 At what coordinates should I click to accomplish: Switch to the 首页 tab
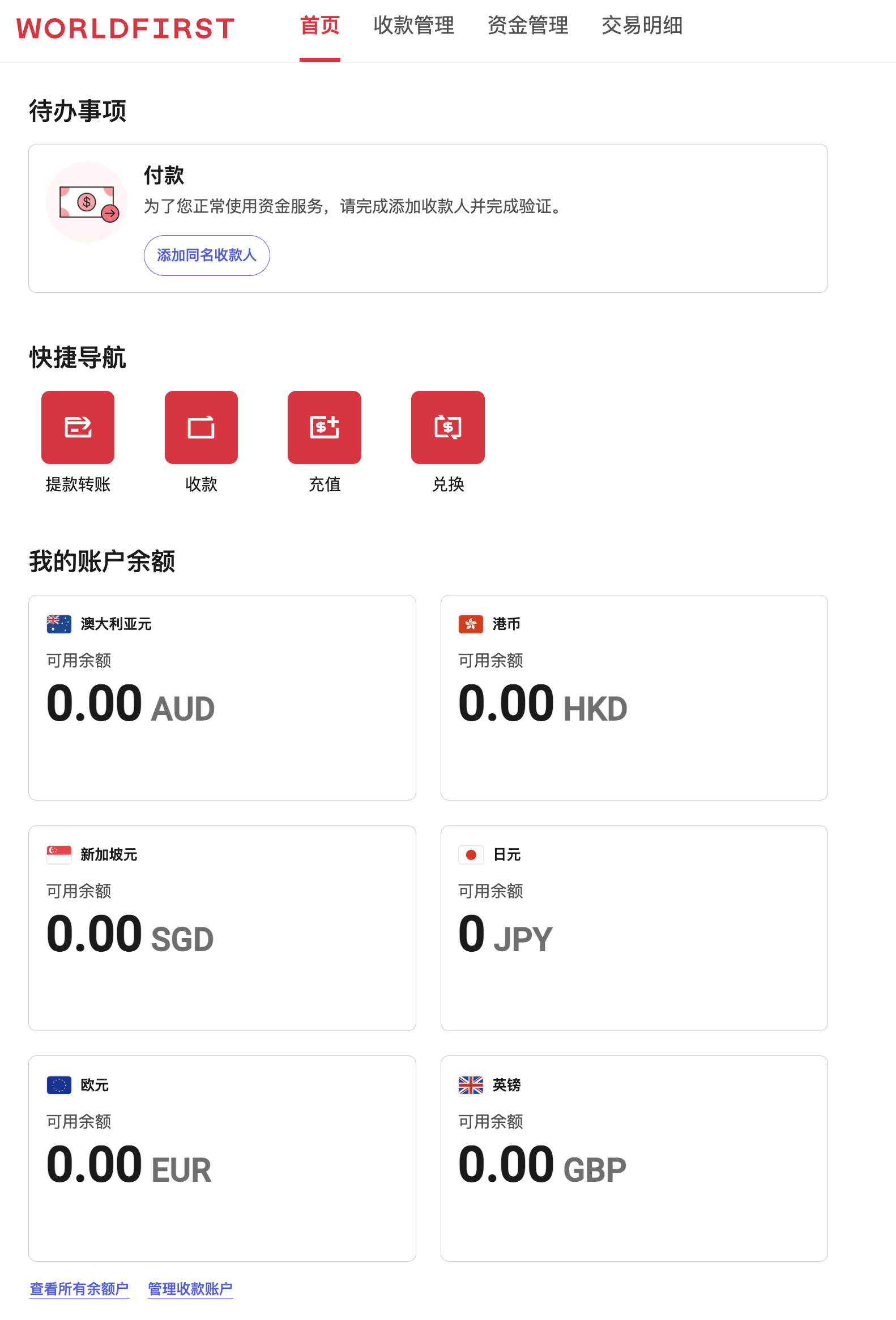pyautogui.click(x=319, y=25)
